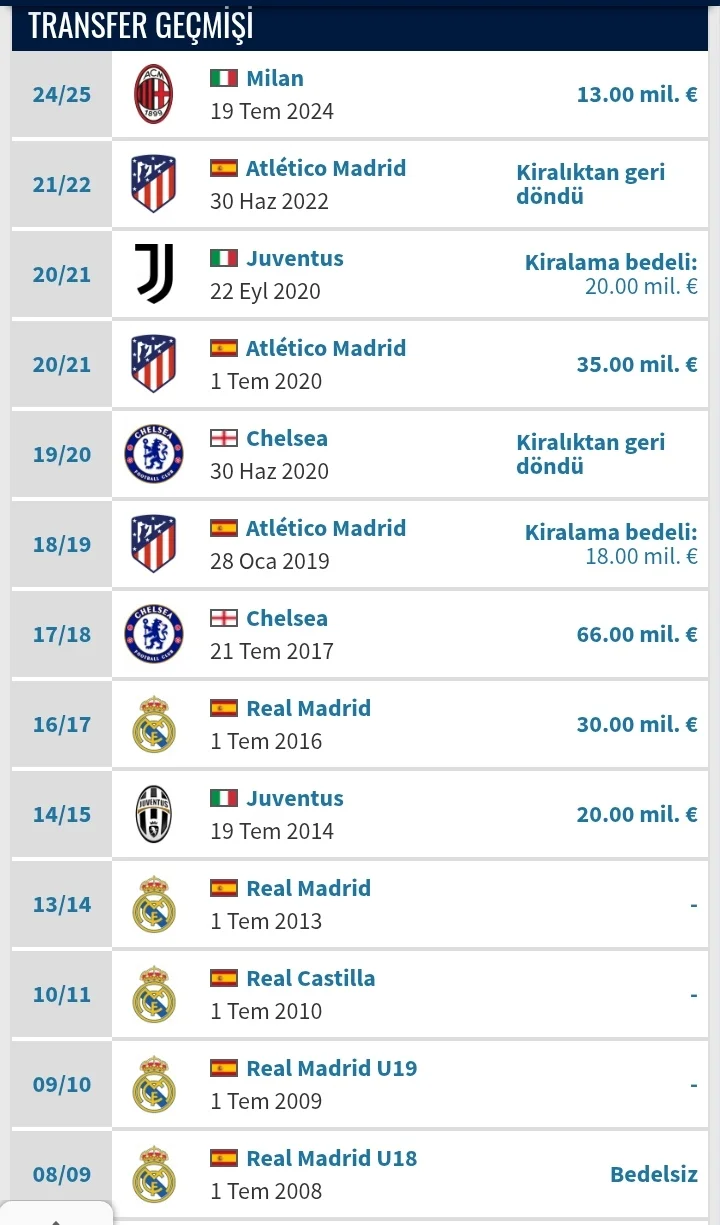Open the Real Castilla link
720x1225 pixels.
pos(310,978)
